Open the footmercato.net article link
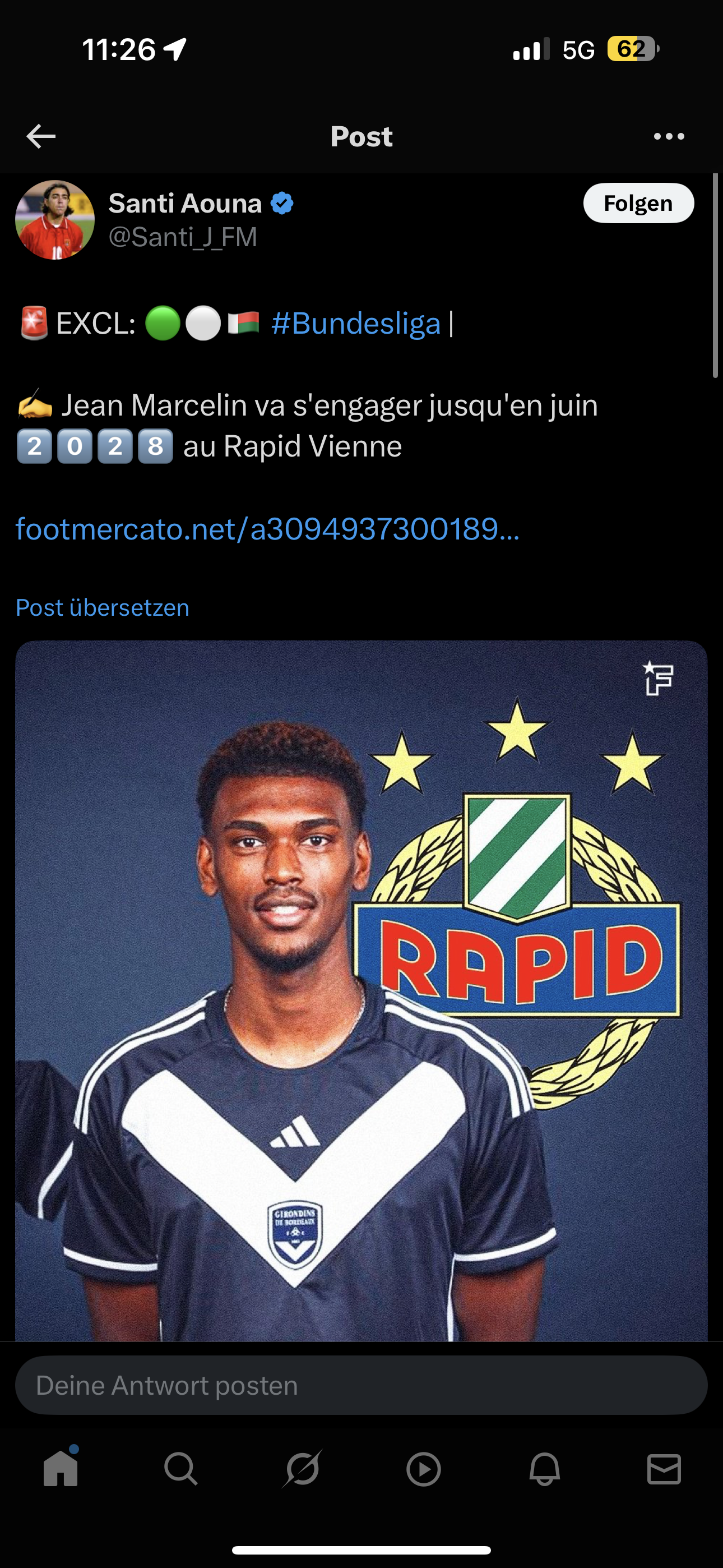723x1568 pixels. [268, 528]
